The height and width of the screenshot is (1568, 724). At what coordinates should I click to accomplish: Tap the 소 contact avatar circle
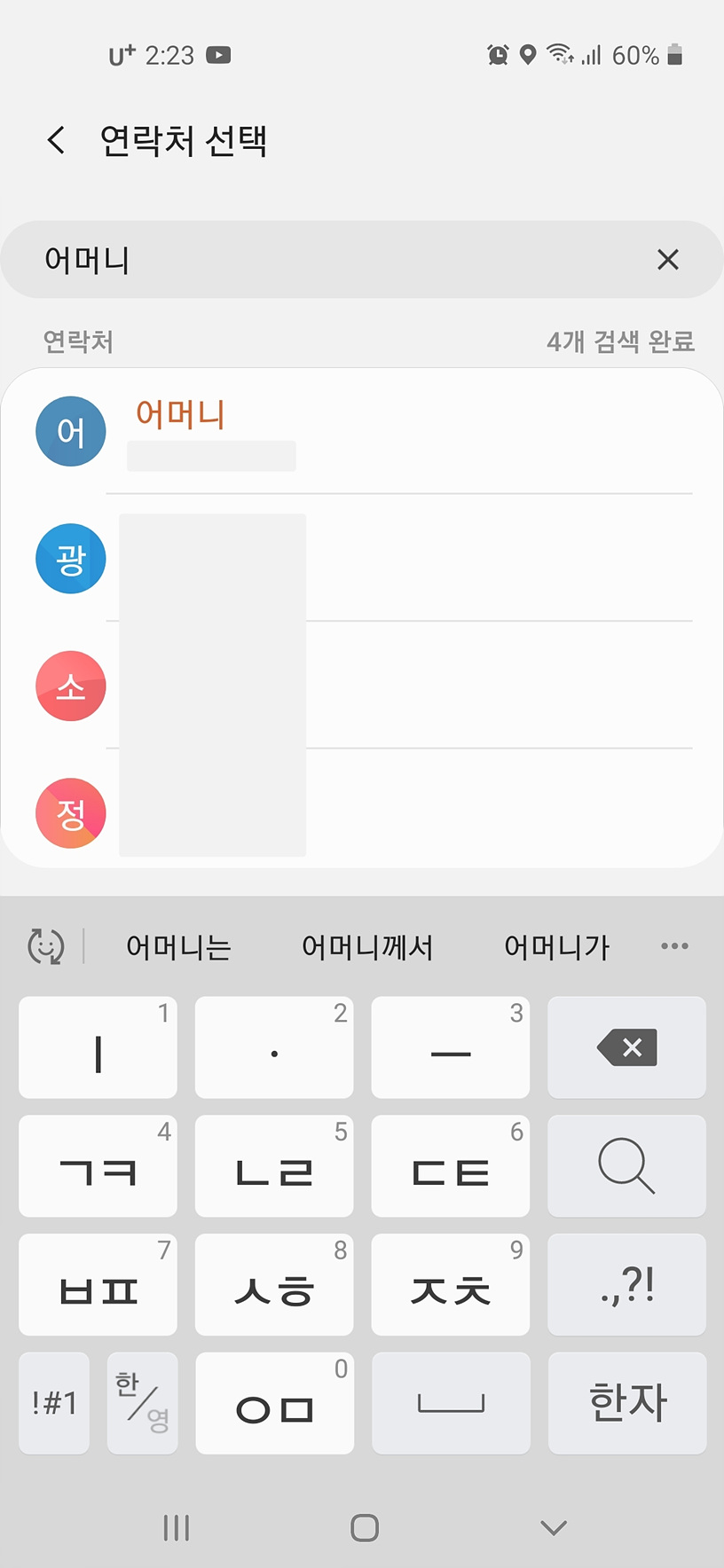click(70, 686)
